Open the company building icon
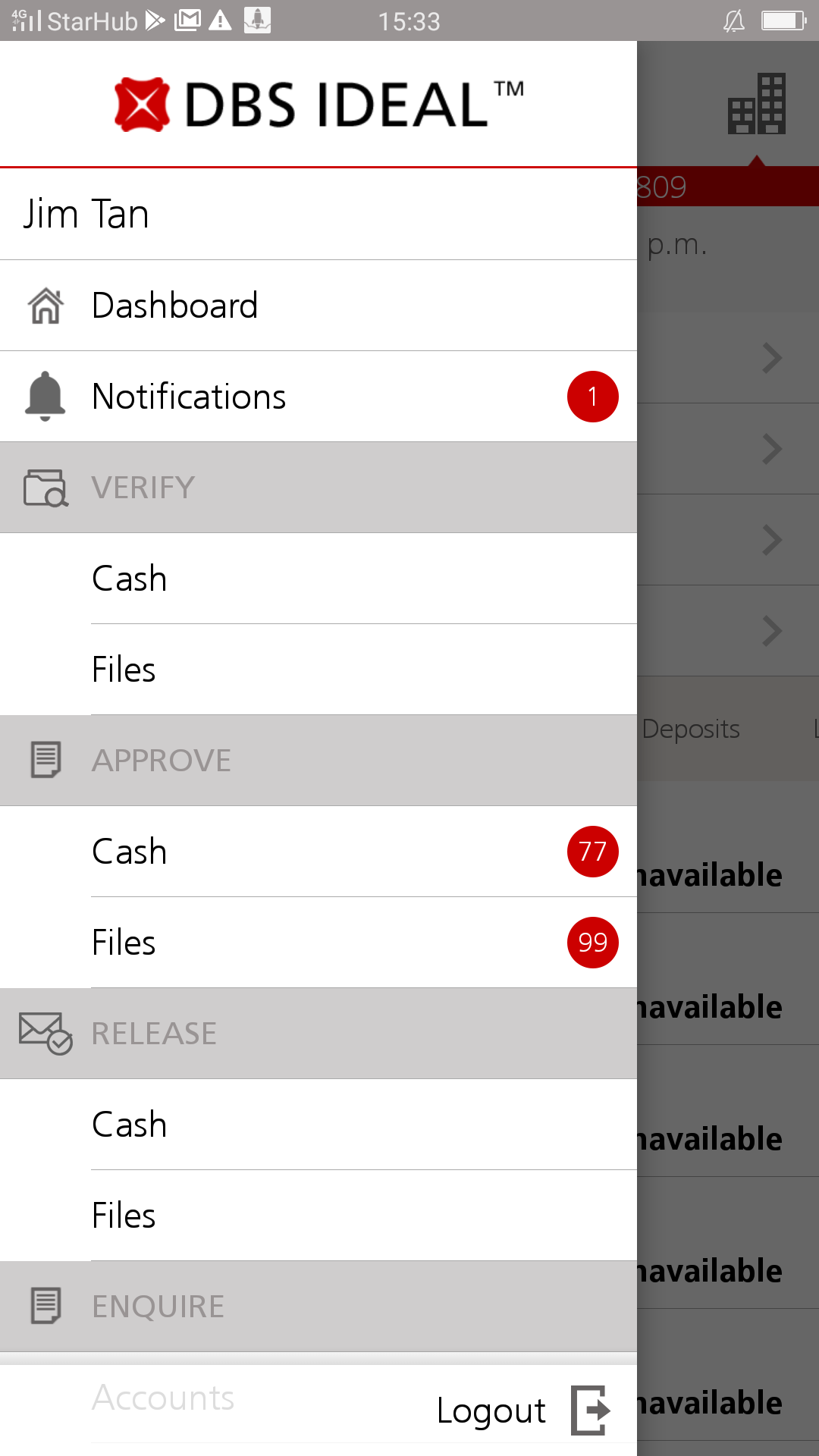This screenshot has width=819, height=1456. pos(756,104)
